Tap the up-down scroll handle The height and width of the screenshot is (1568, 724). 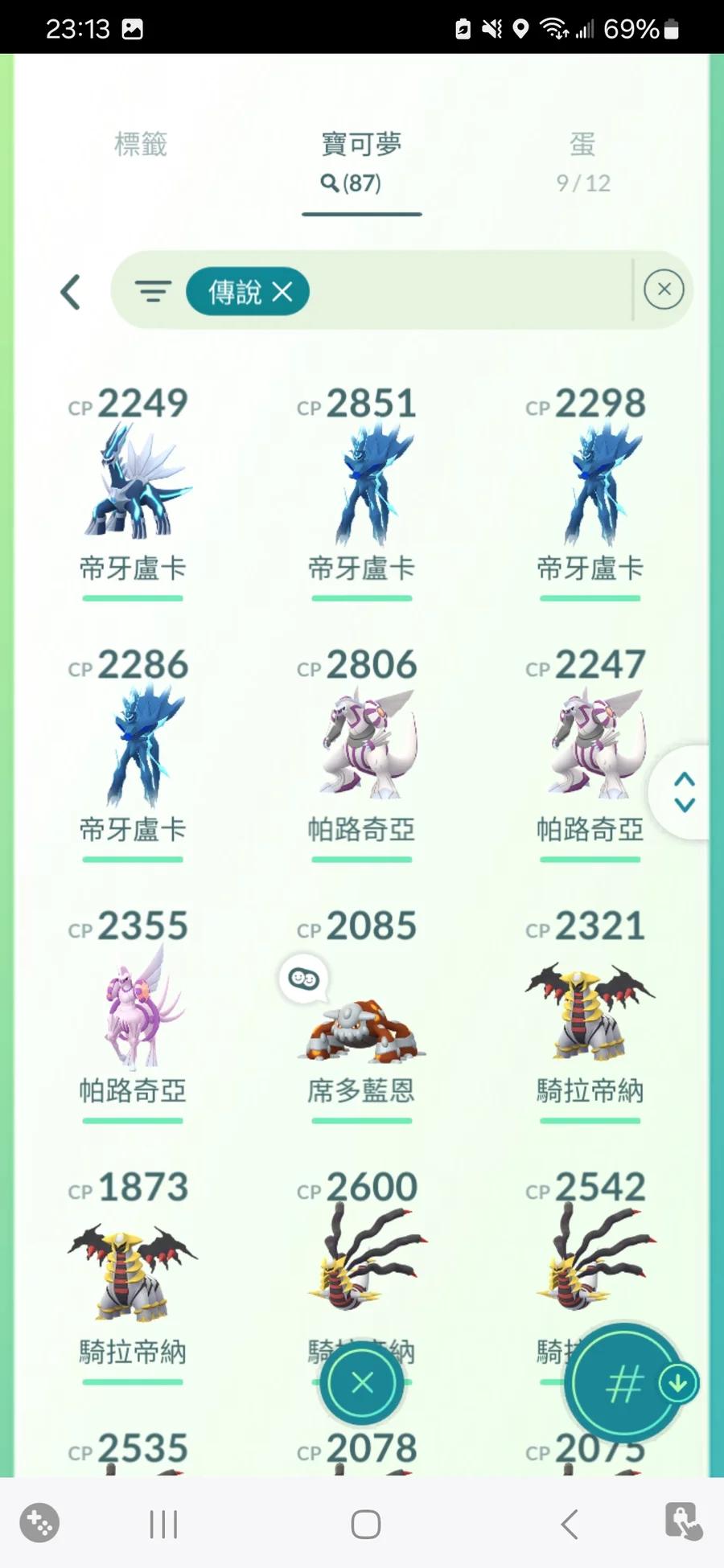[x=684, y=792]
